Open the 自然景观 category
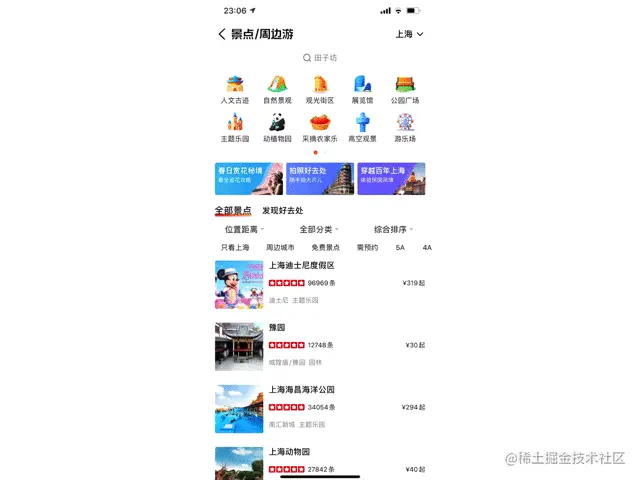The image size is (640, 480). [277, 89]
